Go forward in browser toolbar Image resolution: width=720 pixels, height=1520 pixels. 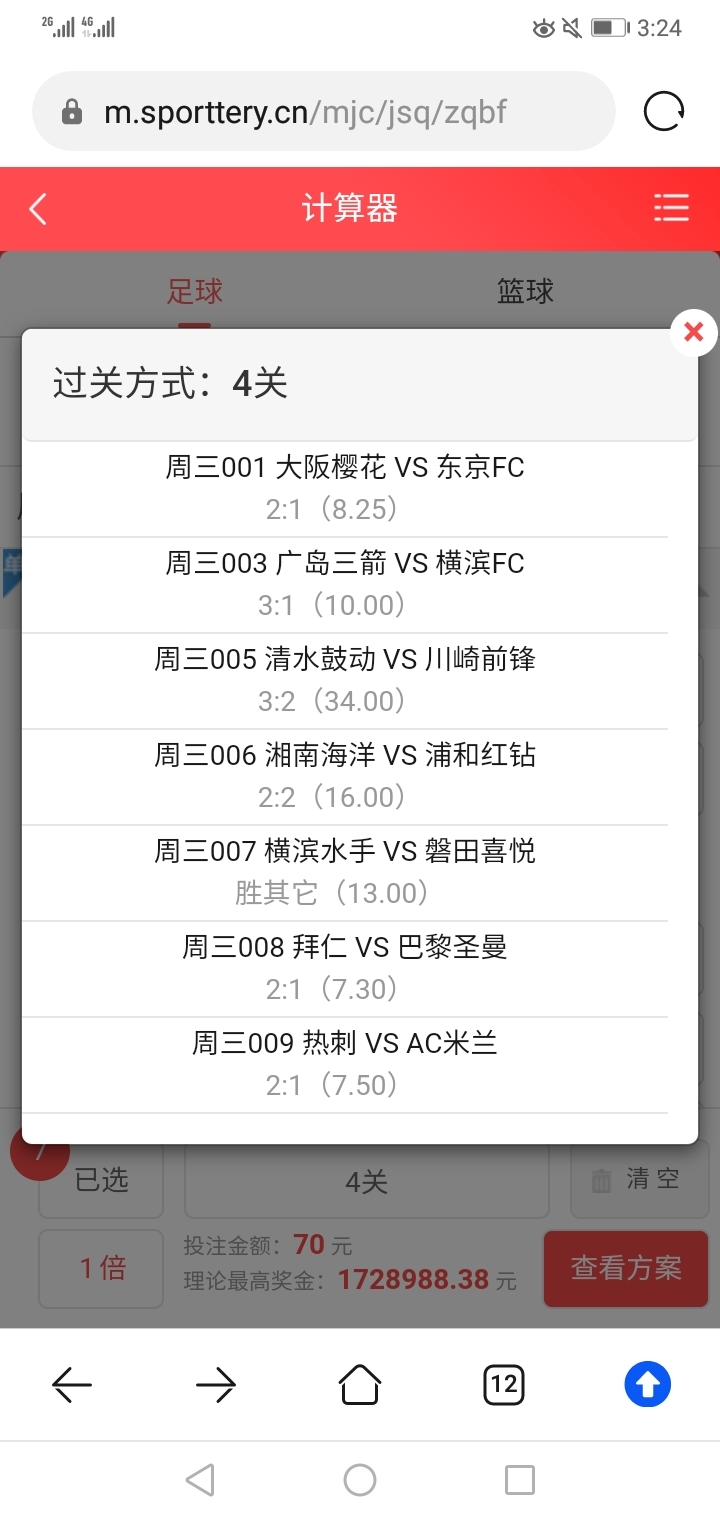point(215,1385)
